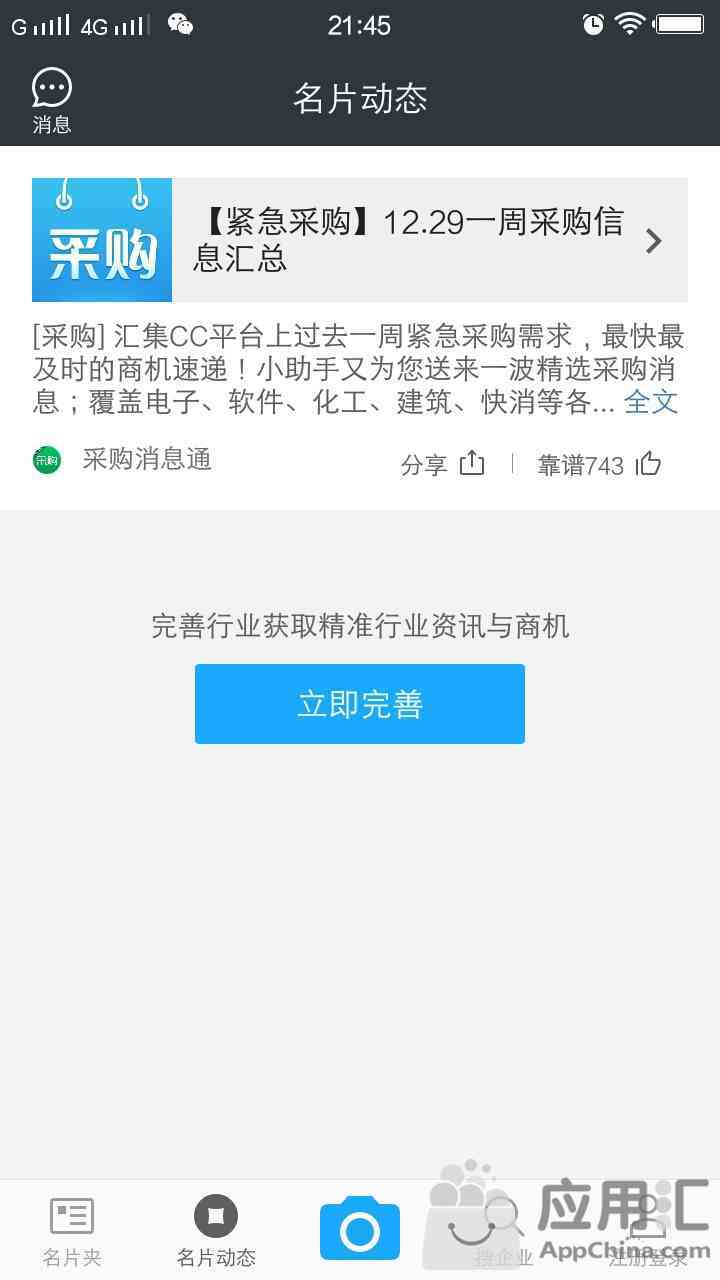Open the 消息 messages icon

pyautogui.click(x=52, y=101)
